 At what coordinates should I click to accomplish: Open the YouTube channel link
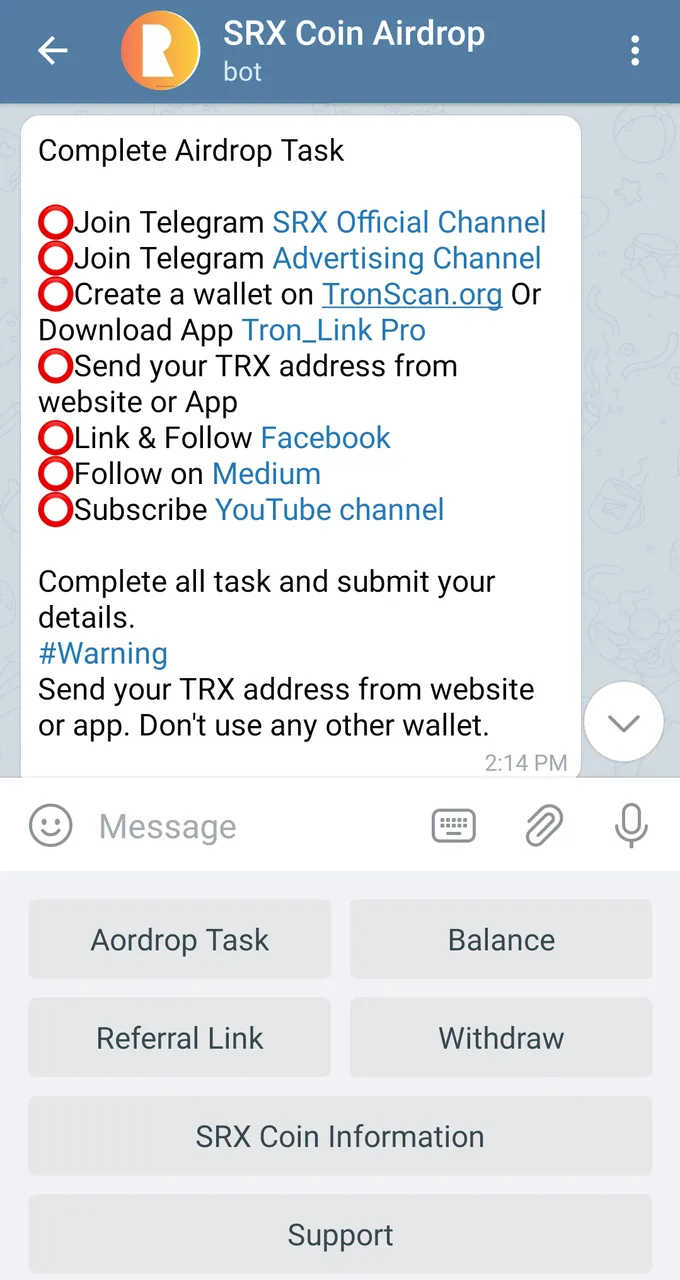coord(330,510)
